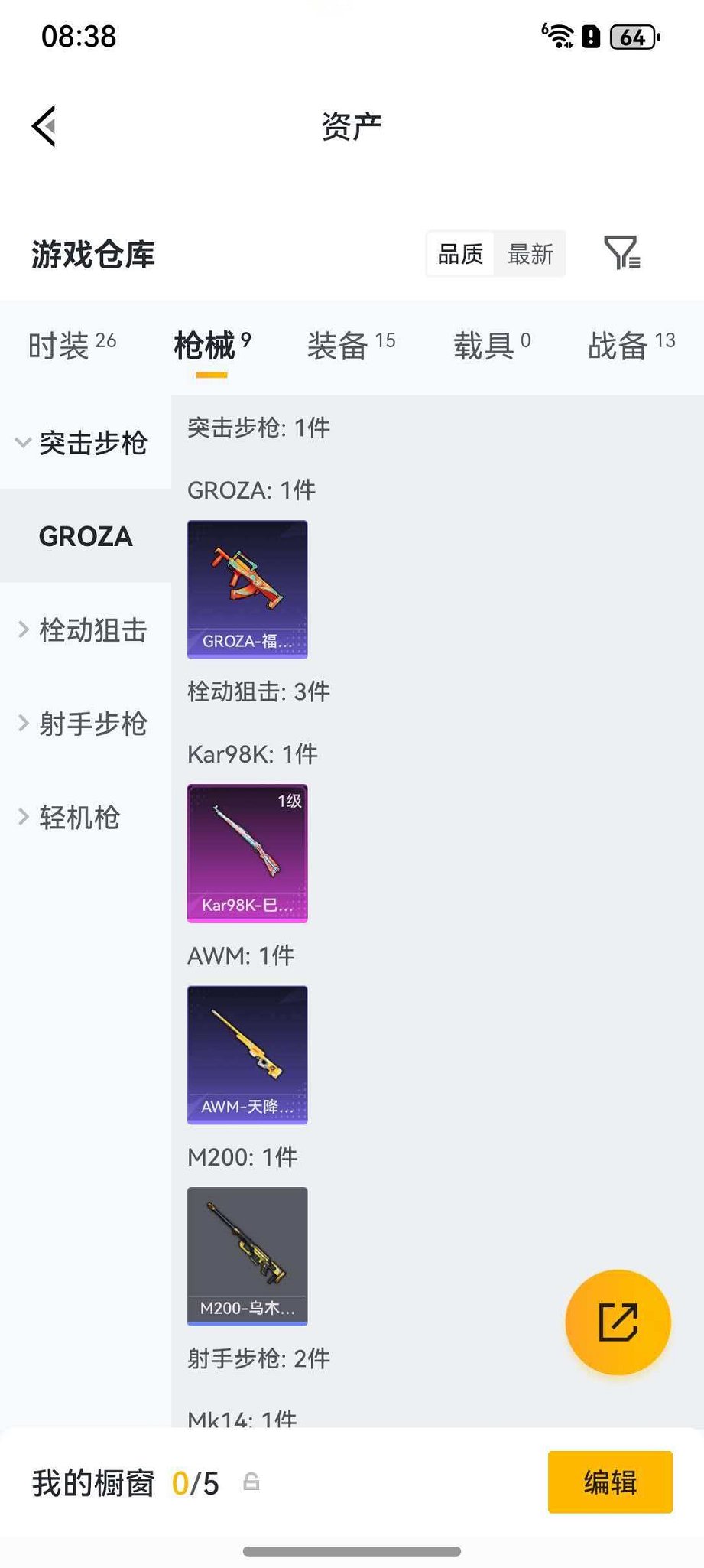Select the GROZA subcategory in sidebar
The width and height of the screenshot is (704, 1568).
pos(84,536)
